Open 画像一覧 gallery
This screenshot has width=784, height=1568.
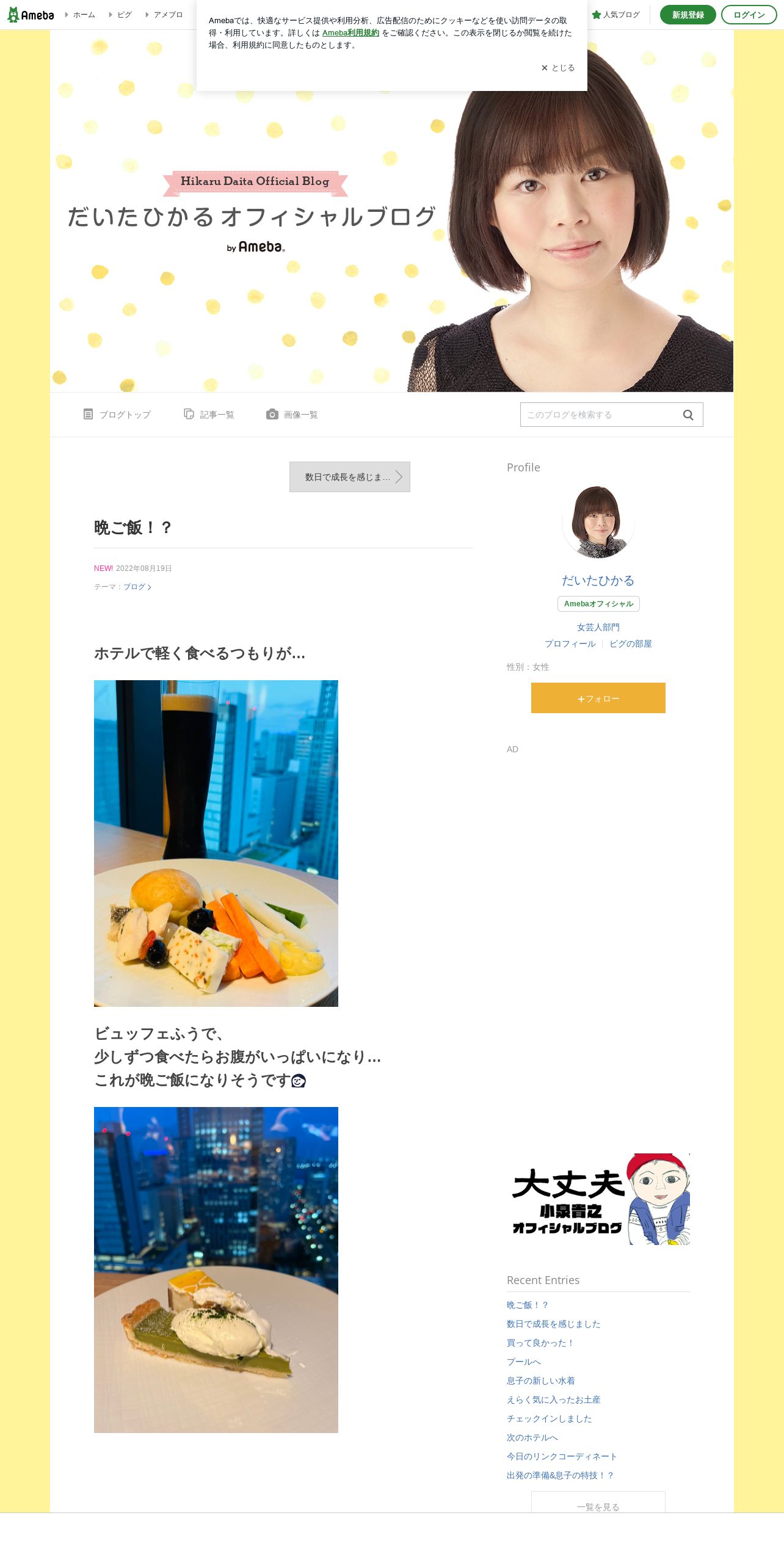coord(292,415)
